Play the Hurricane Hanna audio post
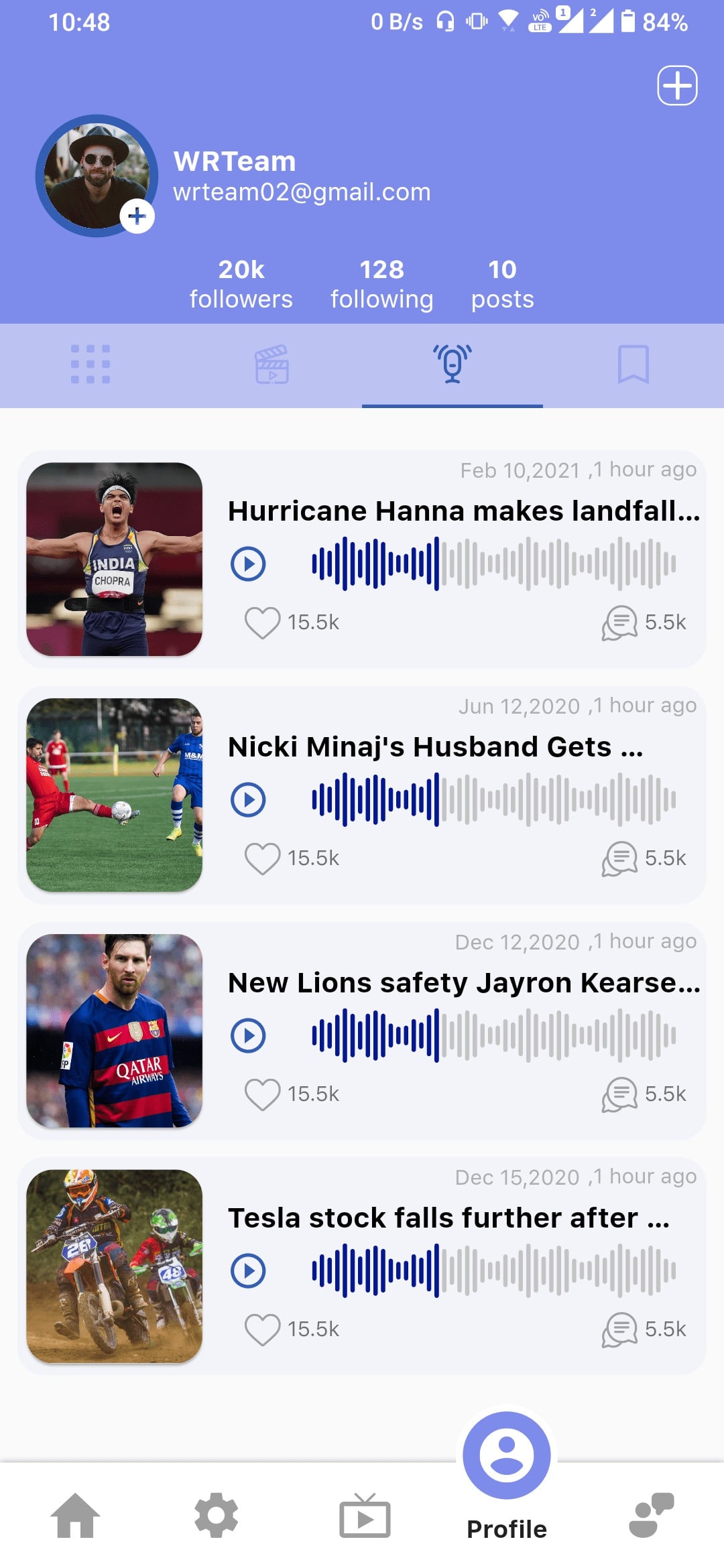This screenshot has height=1568, width=724. click(x=248, y=564)
